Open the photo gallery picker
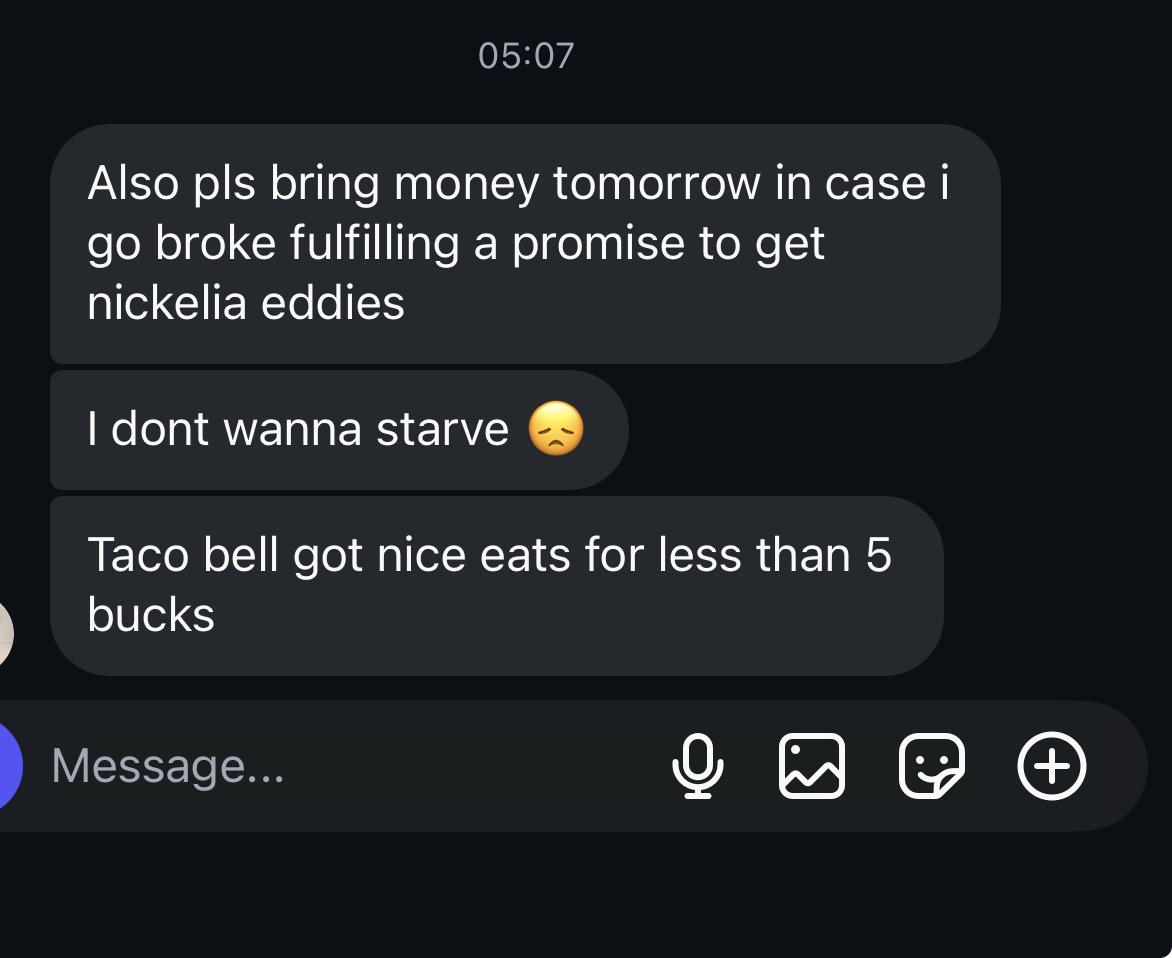 click(811, 767)
